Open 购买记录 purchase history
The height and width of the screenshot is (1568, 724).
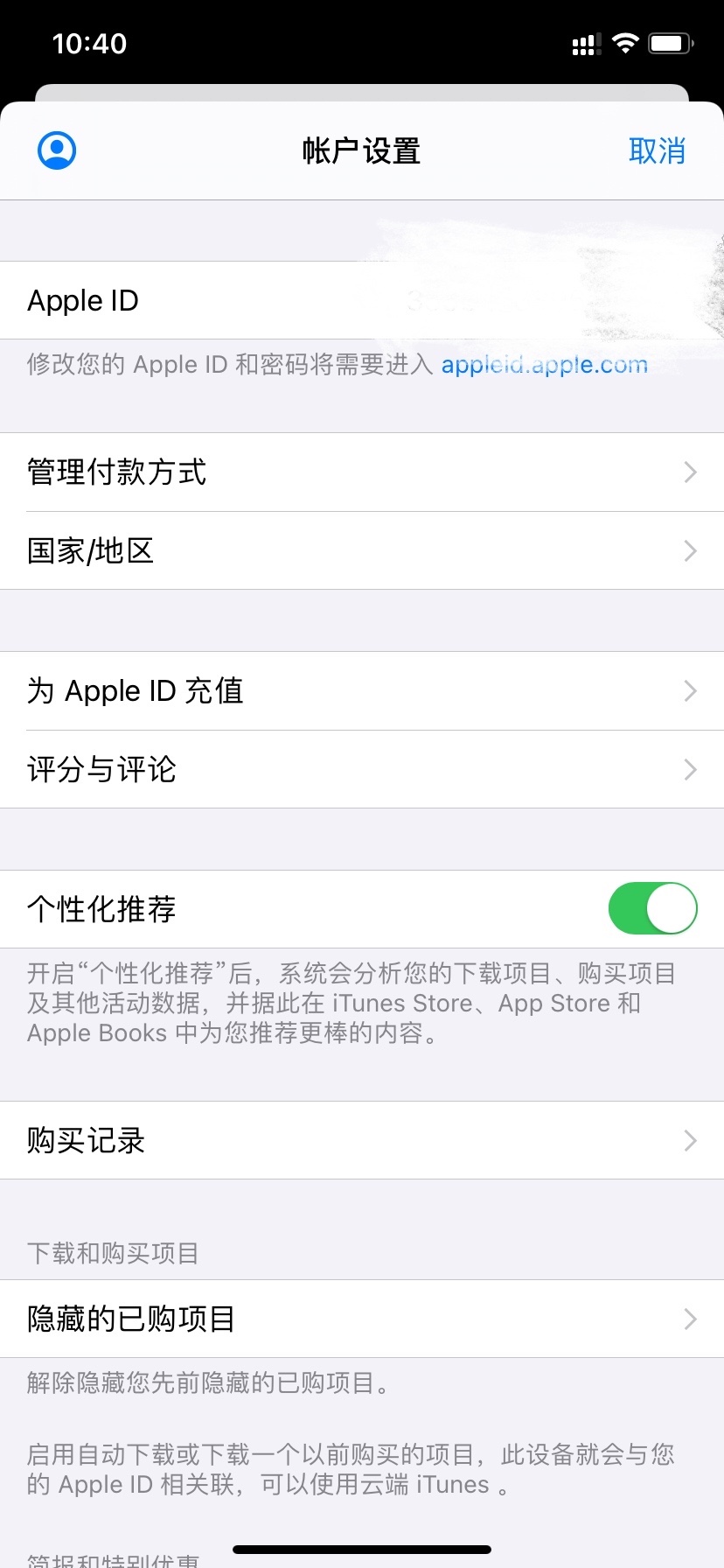tap(362, 1141)
